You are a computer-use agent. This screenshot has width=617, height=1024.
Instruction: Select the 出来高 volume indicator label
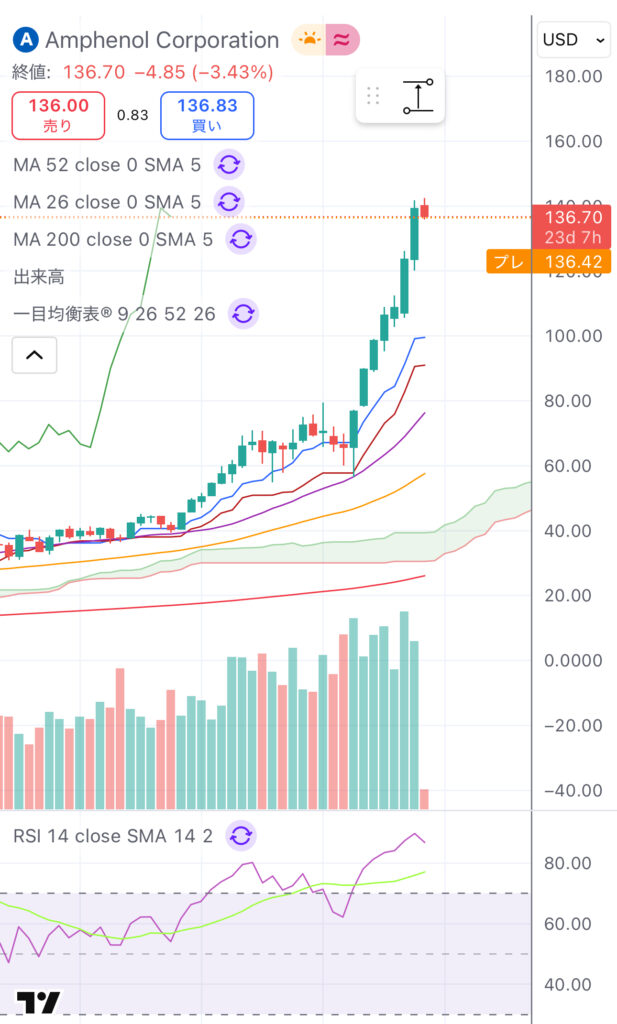(x=39, y=277)
